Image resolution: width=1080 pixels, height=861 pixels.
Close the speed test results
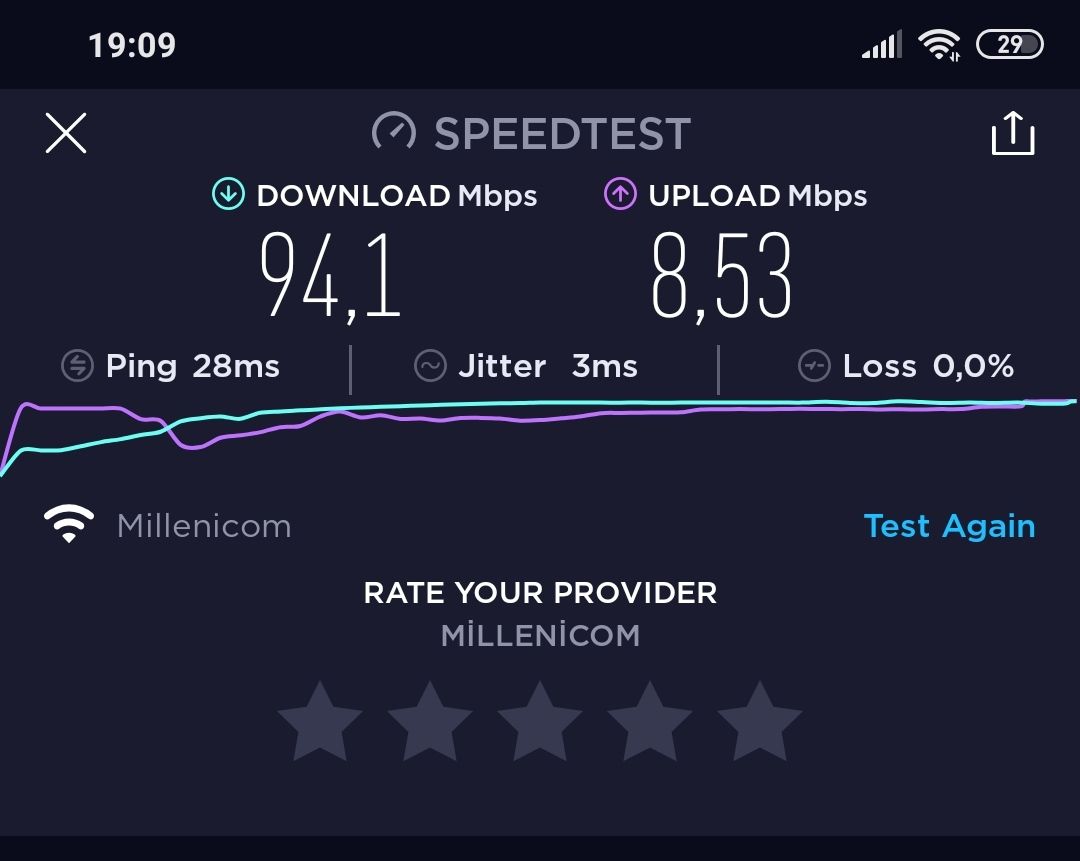[66, 133]
